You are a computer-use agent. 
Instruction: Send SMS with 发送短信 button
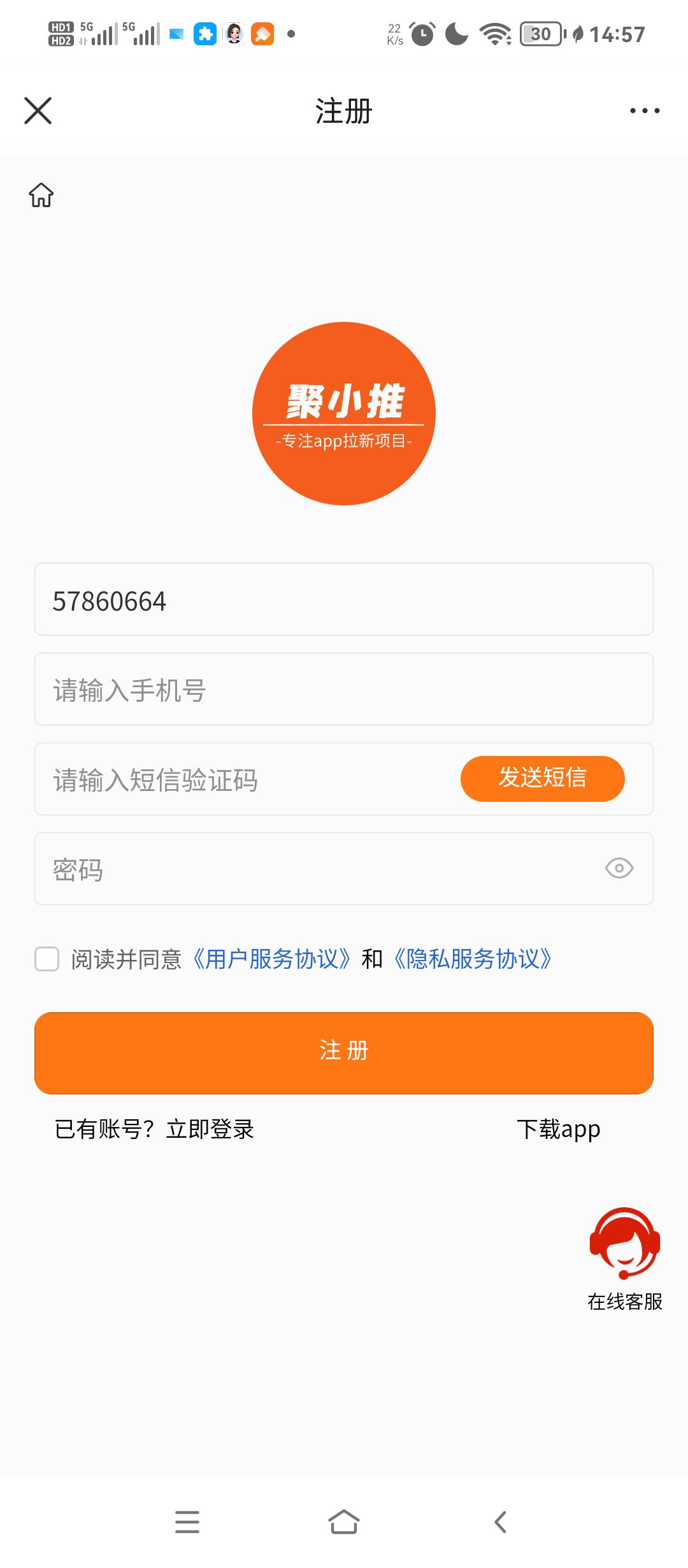542,778
